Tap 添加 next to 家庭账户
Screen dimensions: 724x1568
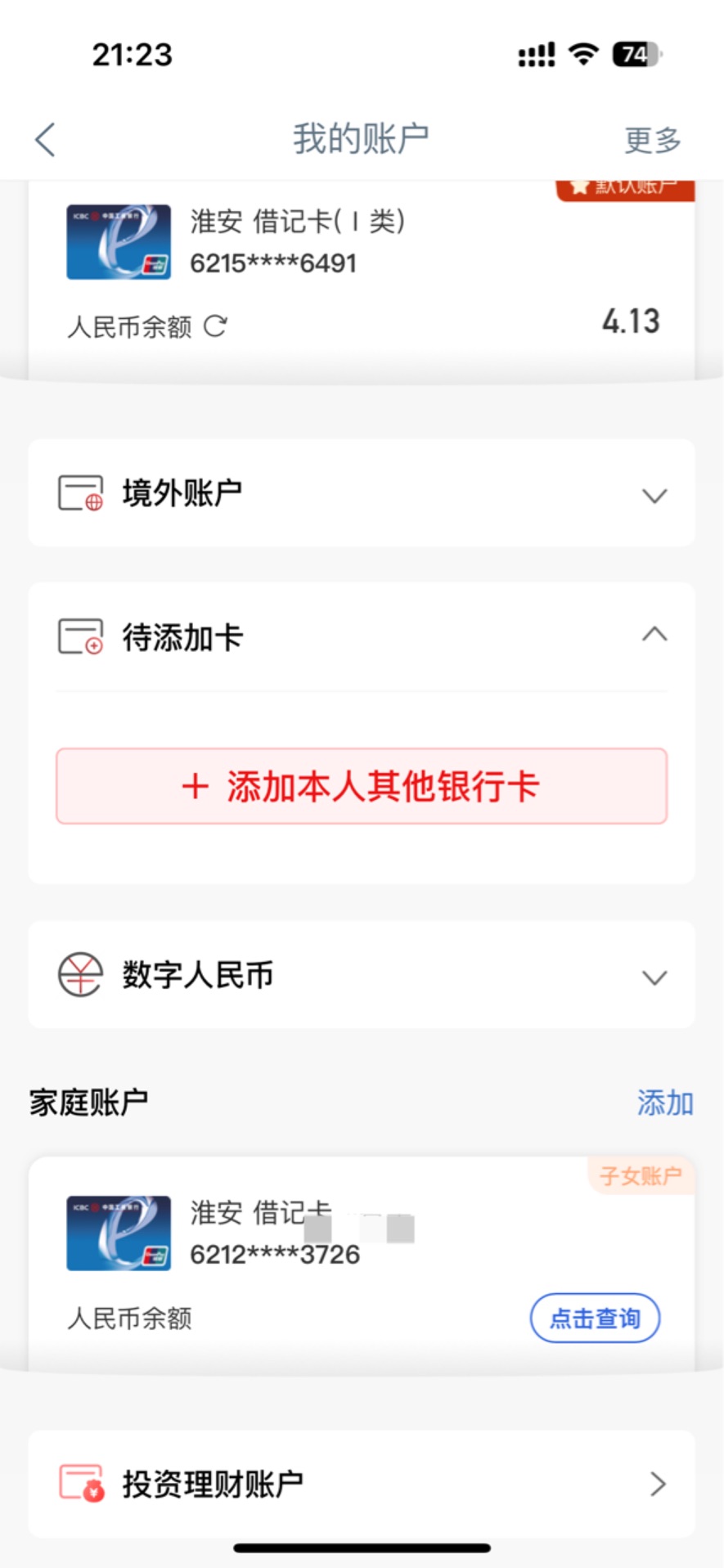click(x=665, y=1103)
